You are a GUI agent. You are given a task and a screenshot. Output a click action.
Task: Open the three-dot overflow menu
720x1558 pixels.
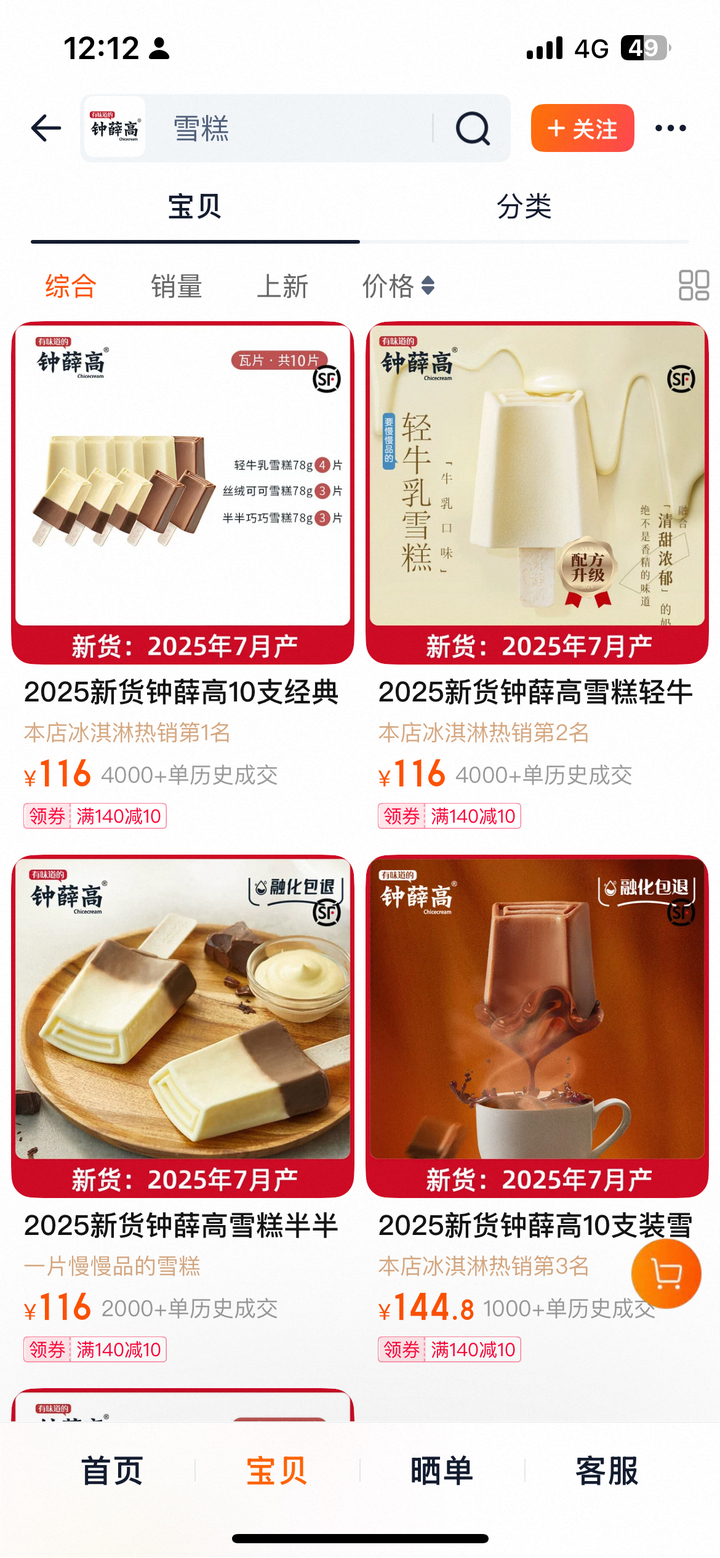click(x=670, y=128)
